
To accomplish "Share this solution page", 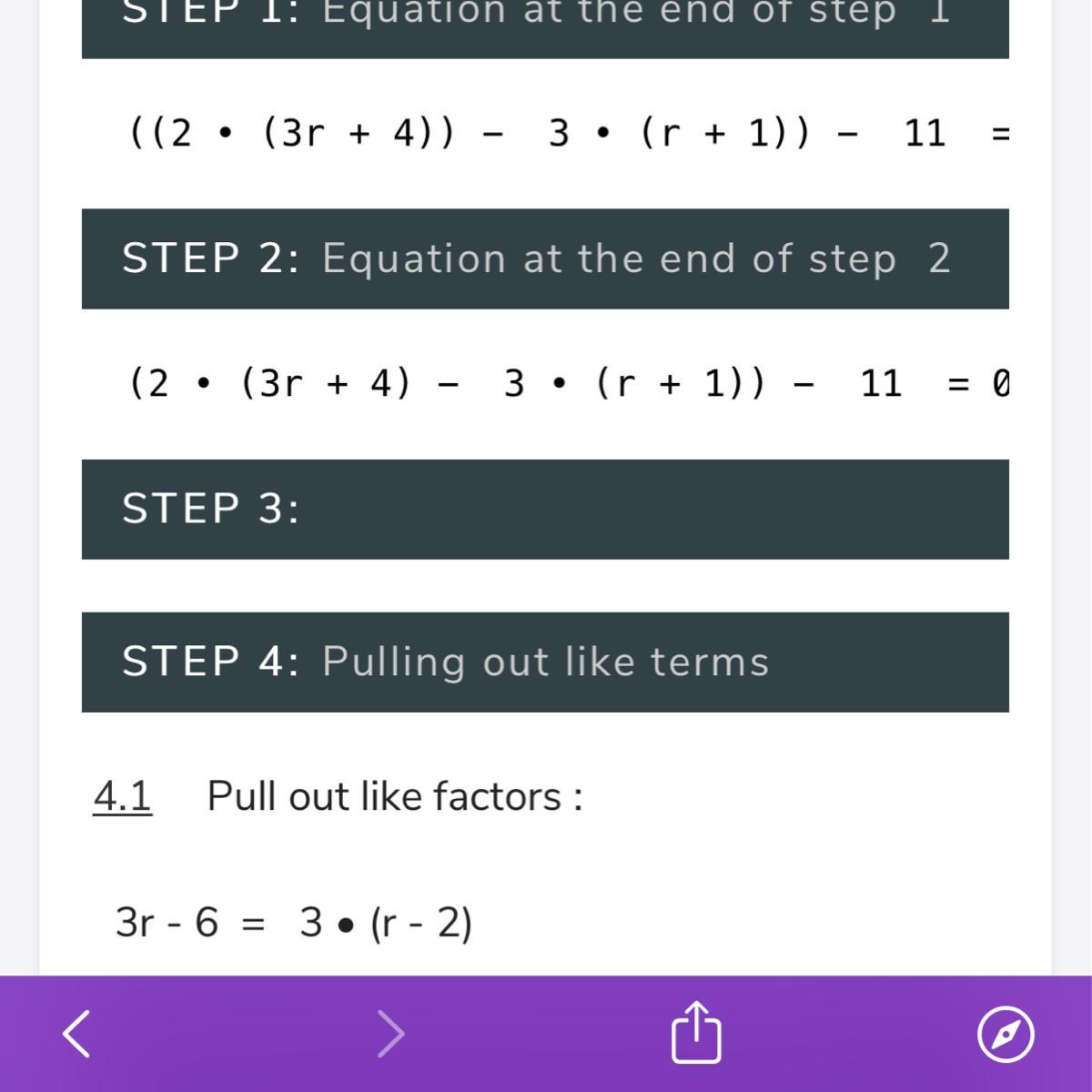I will 696,1032.
